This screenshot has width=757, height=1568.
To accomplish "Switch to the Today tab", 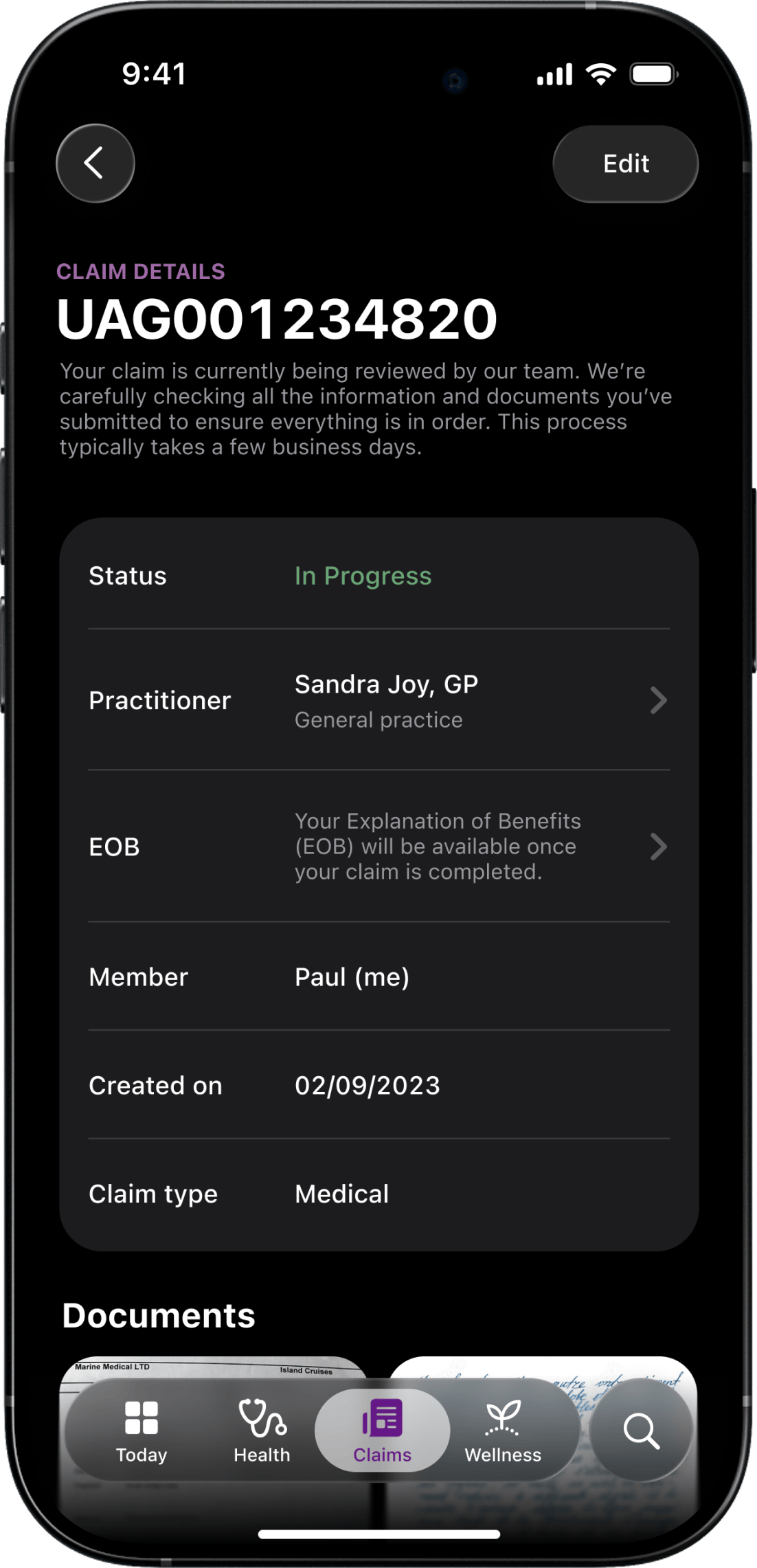I will (x=142, y=1432).
